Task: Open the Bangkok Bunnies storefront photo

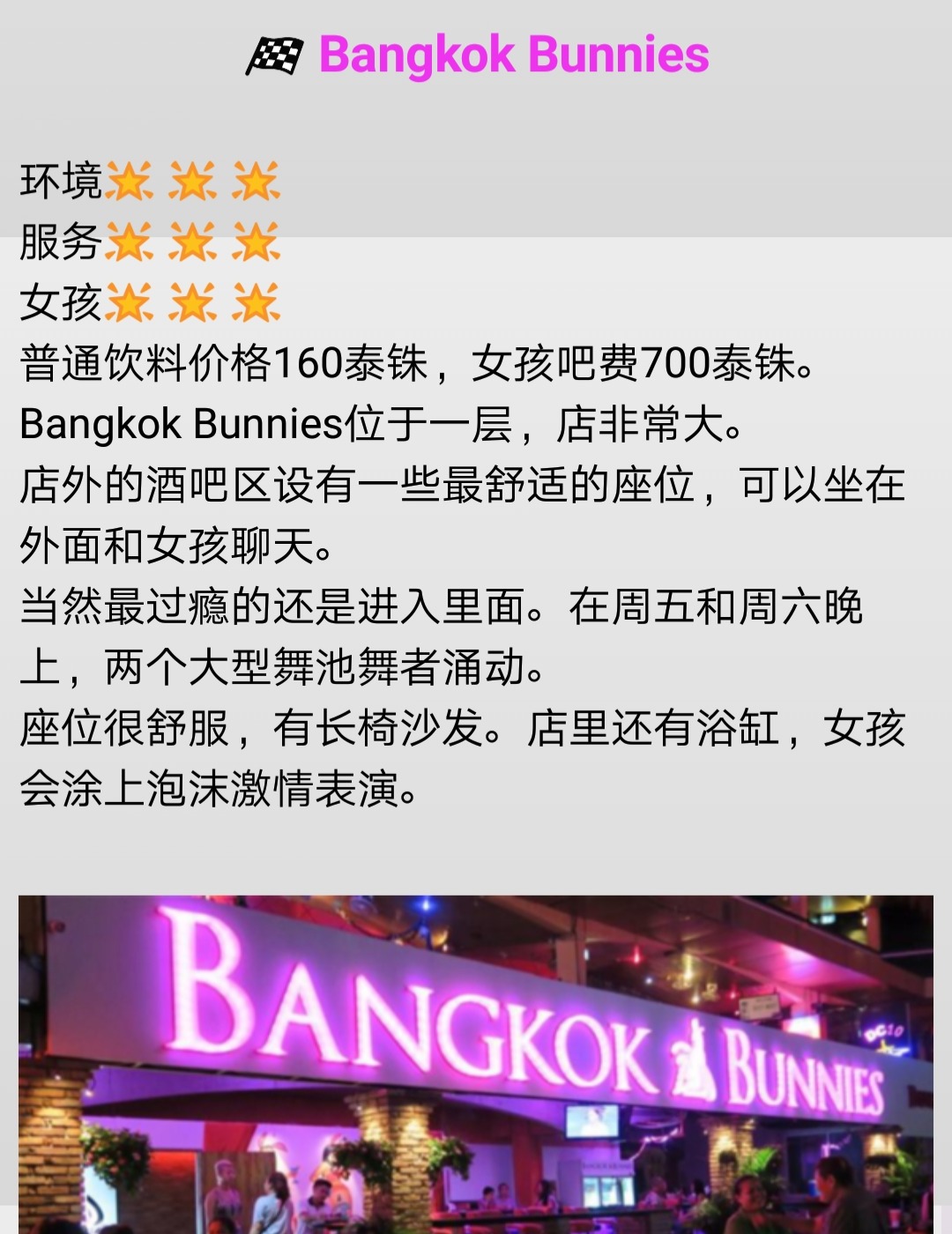Action: pos(476,1064)
